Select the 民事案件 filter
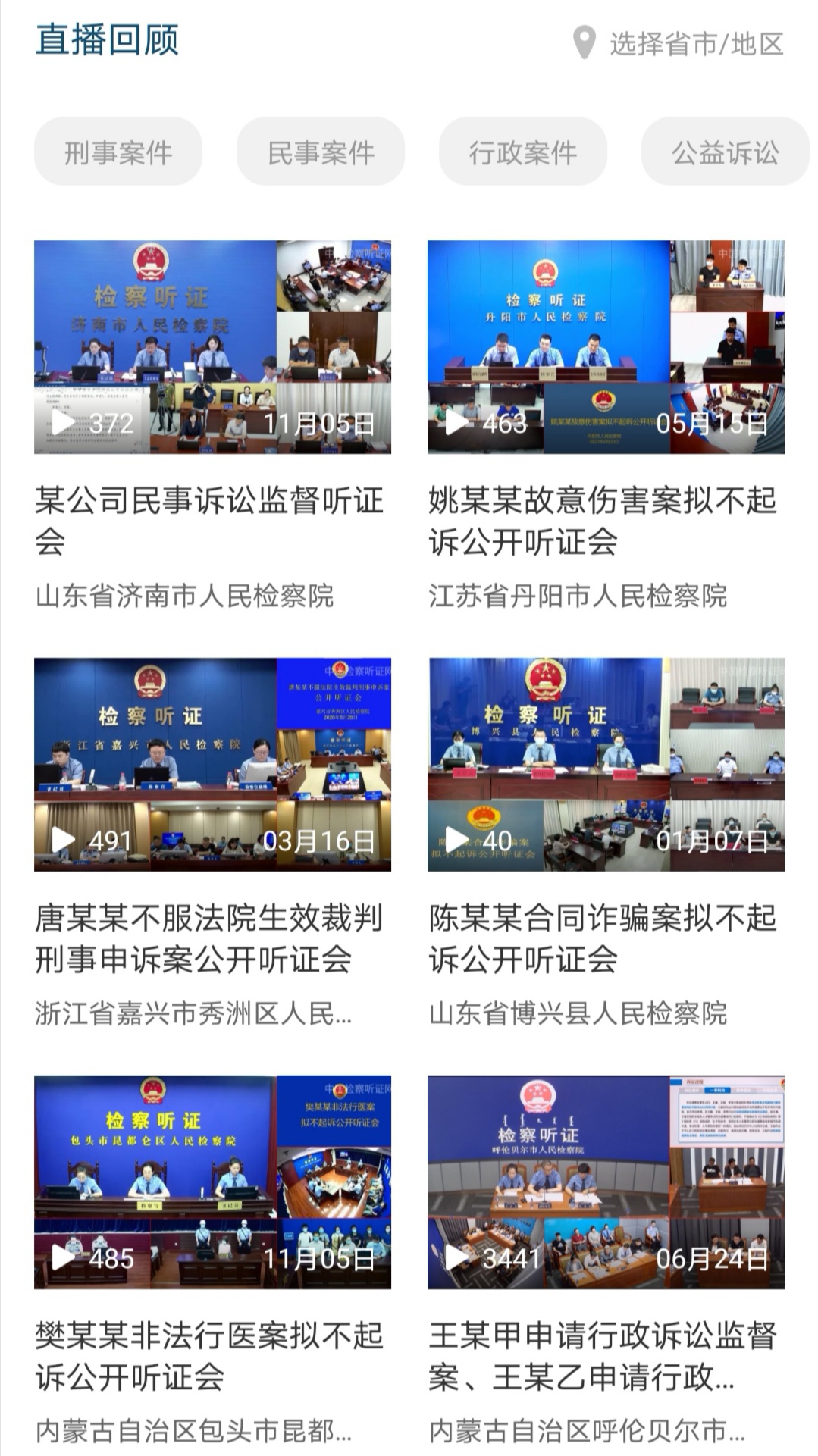Image resolution: width=818 pixels, height=1456 pixels. point(321,151)
